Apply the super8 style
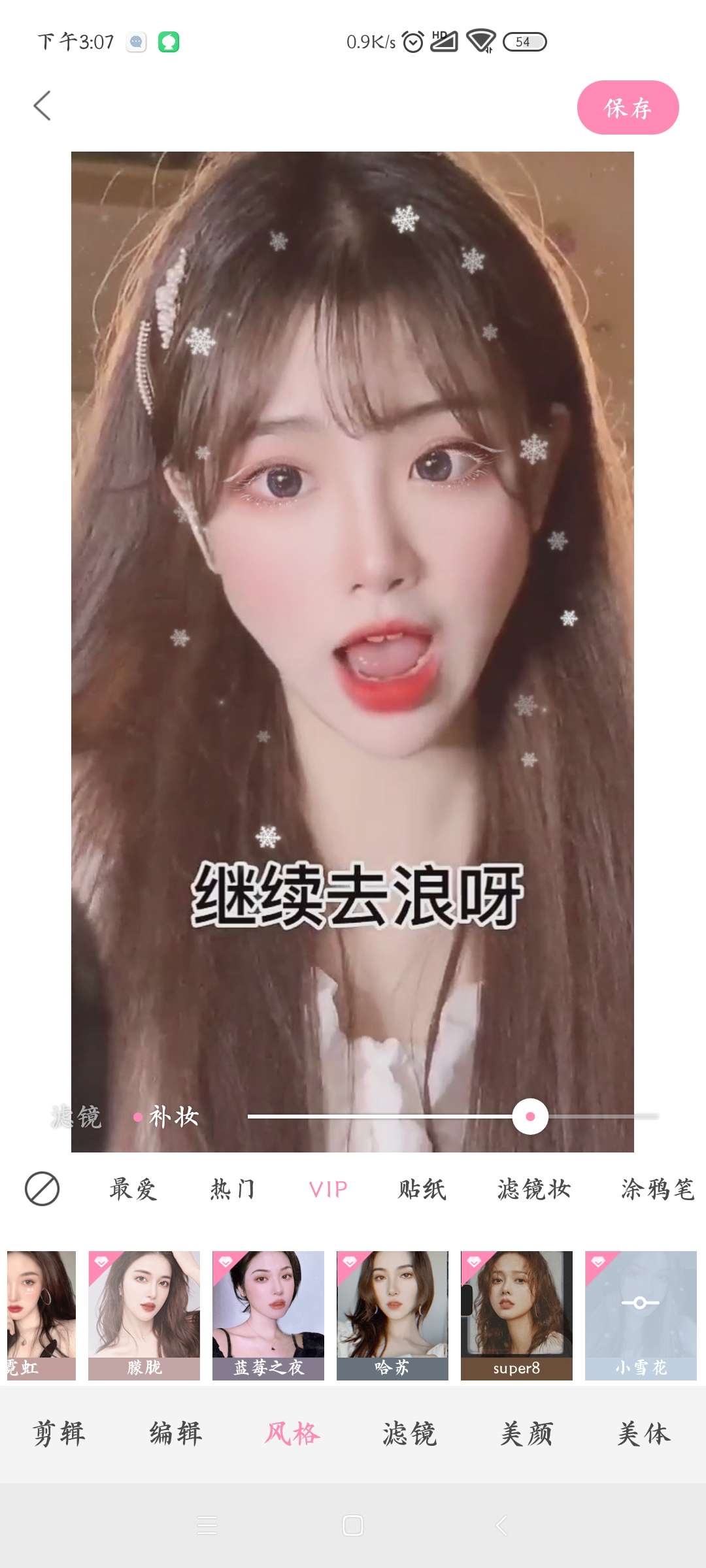 pyautogui.click(x=516, y=1315)
